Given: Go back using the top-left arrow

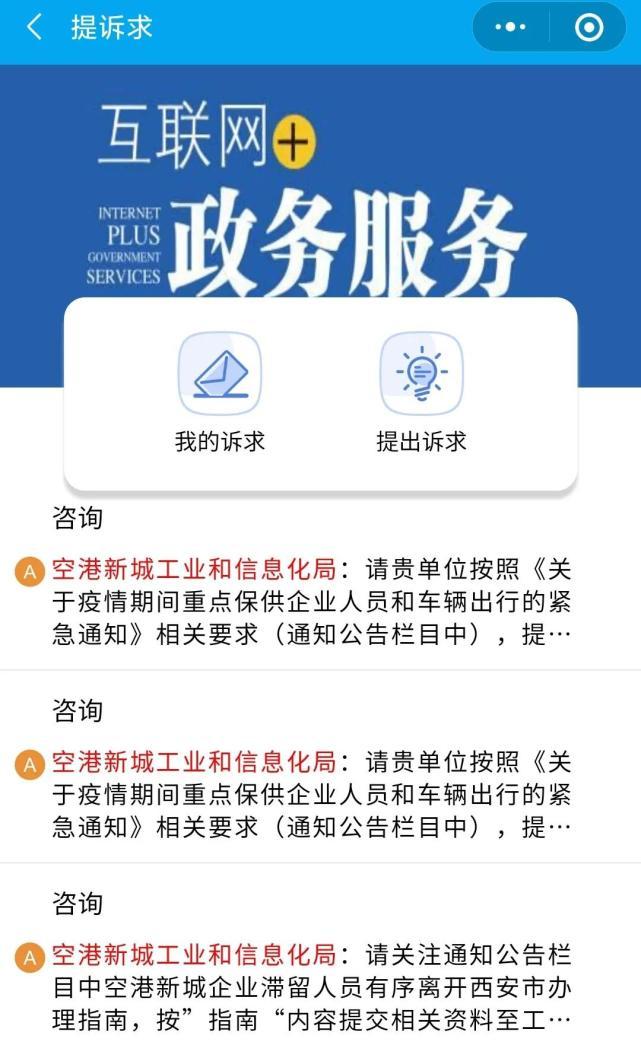Looking at the screenshot, I should tap(34, 27).
